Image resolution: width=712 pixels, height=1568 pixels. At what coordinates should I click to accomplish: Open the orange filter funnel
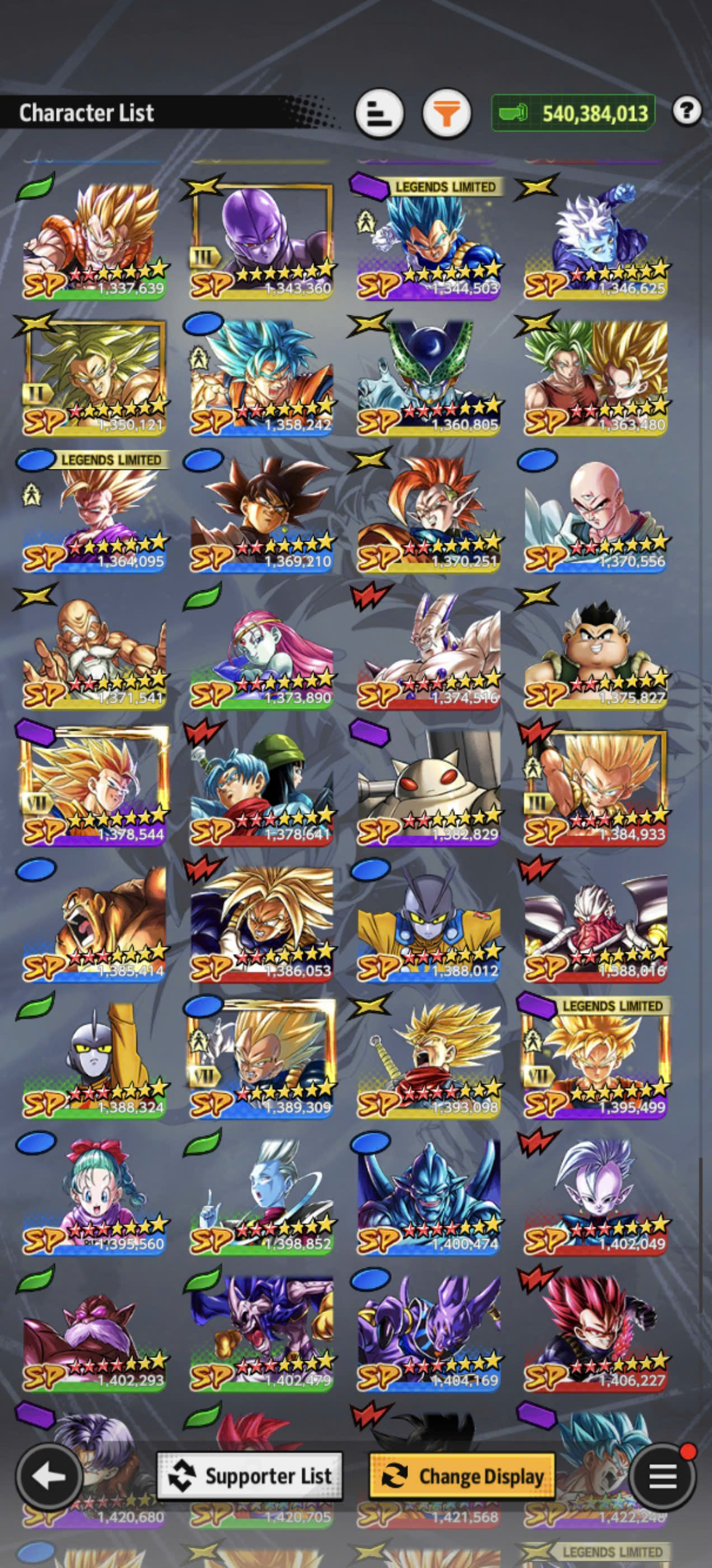point(447,113)
